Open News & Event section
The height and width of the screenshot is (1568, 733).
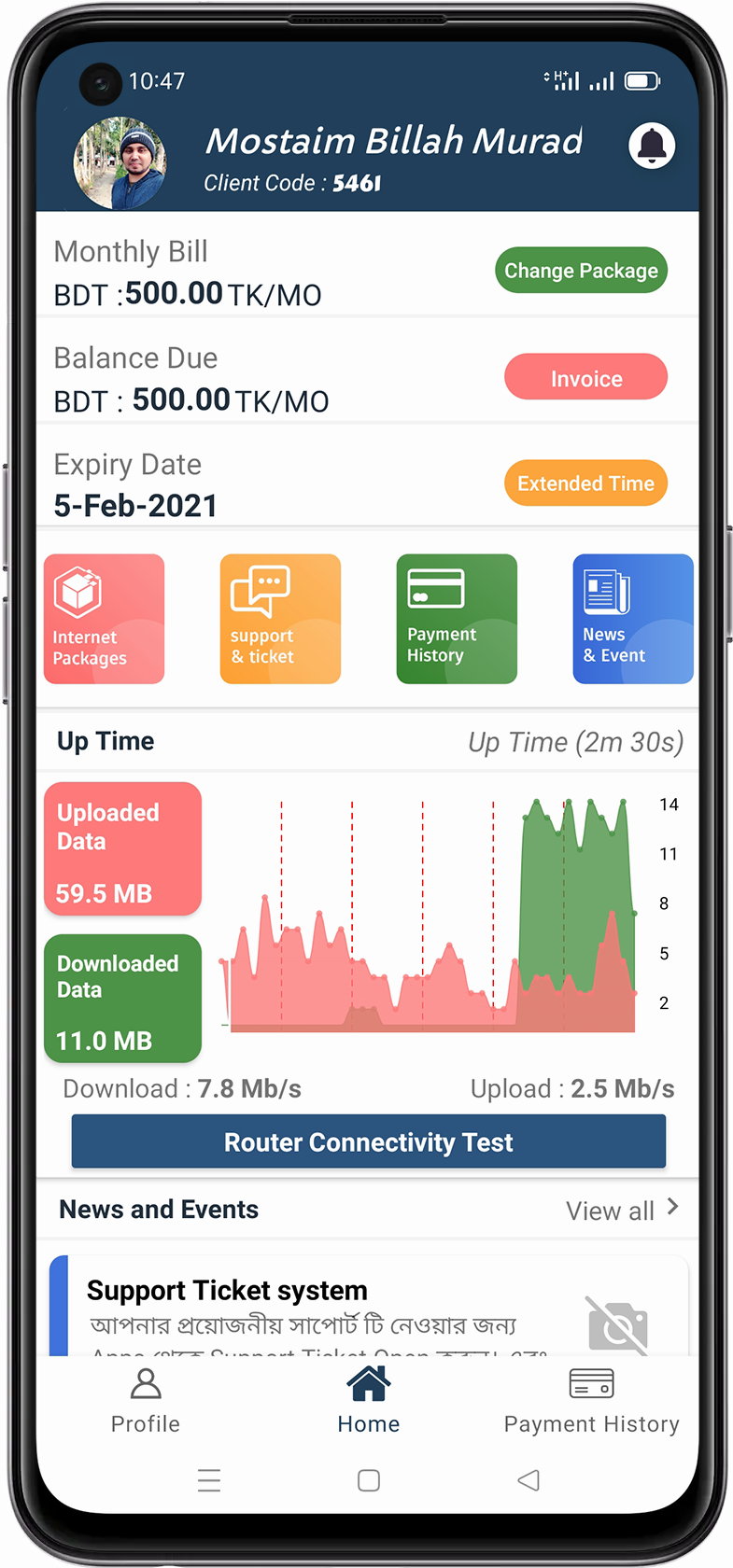[633, 619]
